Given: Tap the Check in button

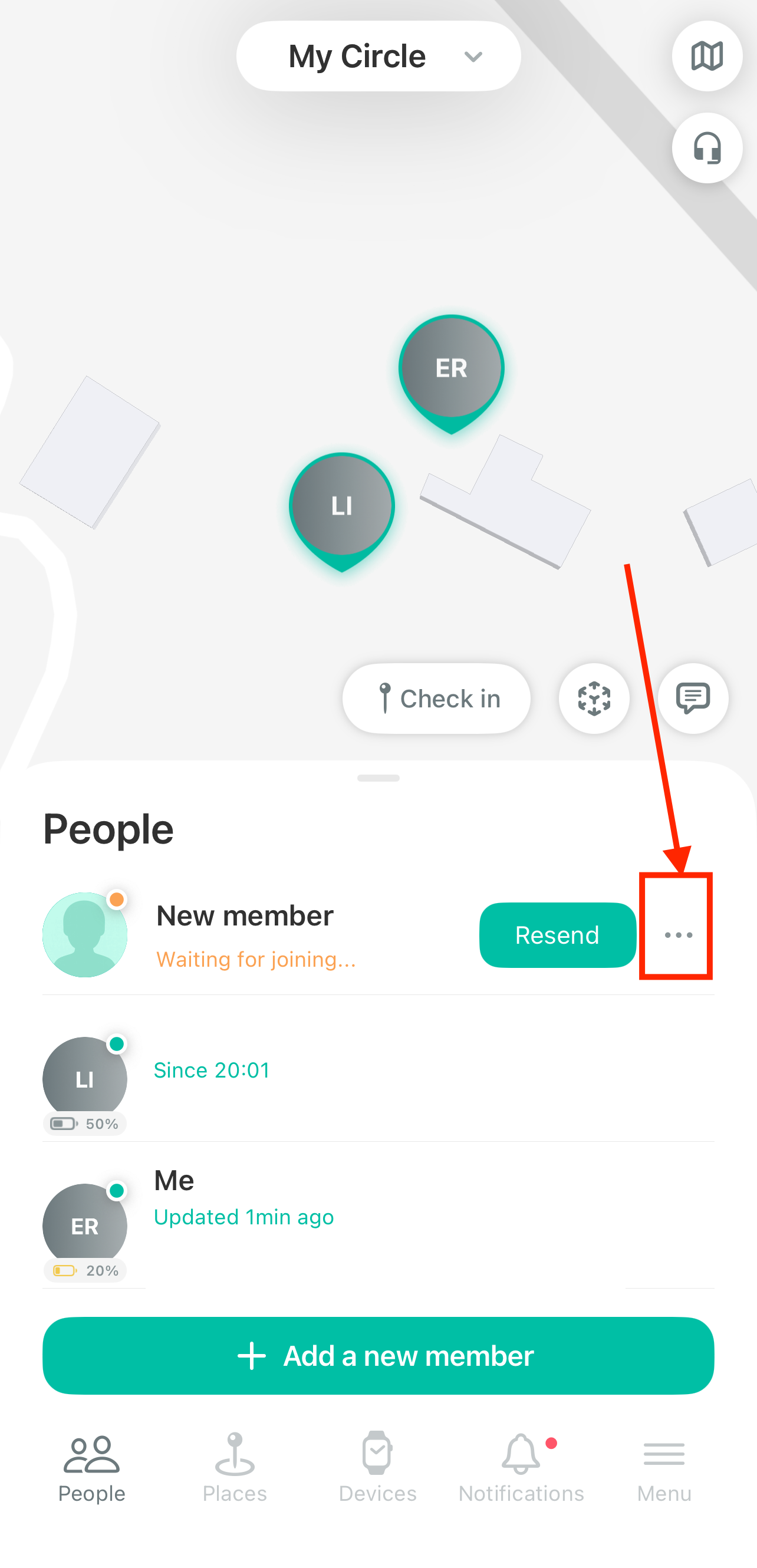Looking at the screenshot, I should (436, 698).
